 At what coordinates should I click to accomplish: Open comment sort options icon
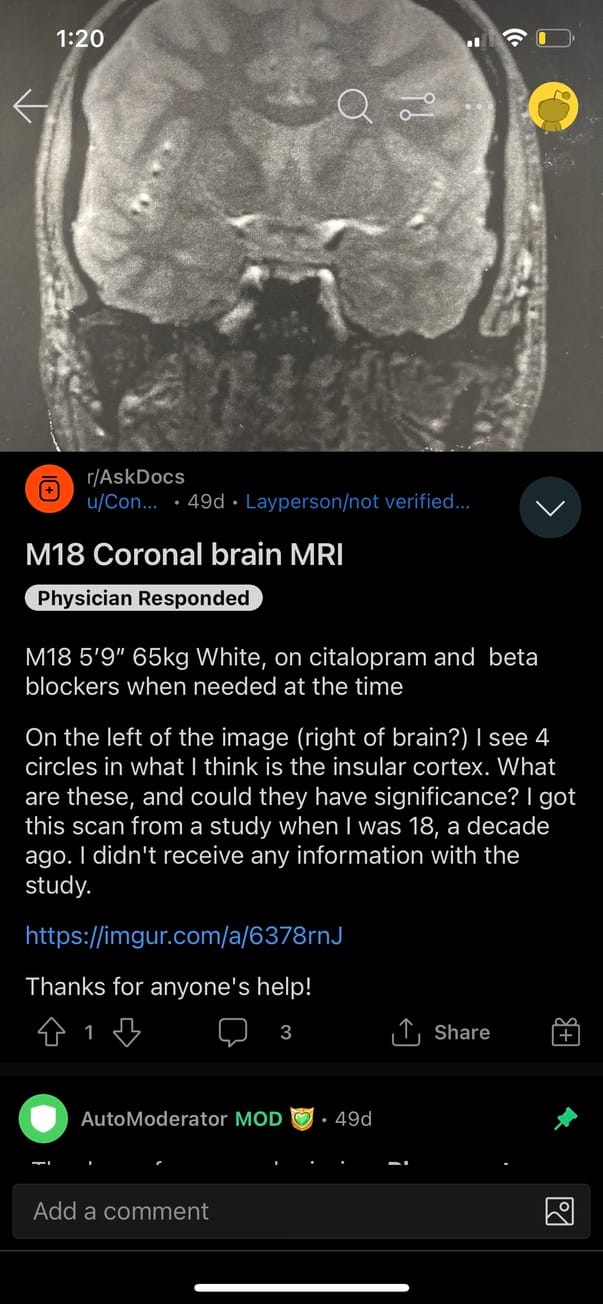pyautogui.click(x=415, y=107)
